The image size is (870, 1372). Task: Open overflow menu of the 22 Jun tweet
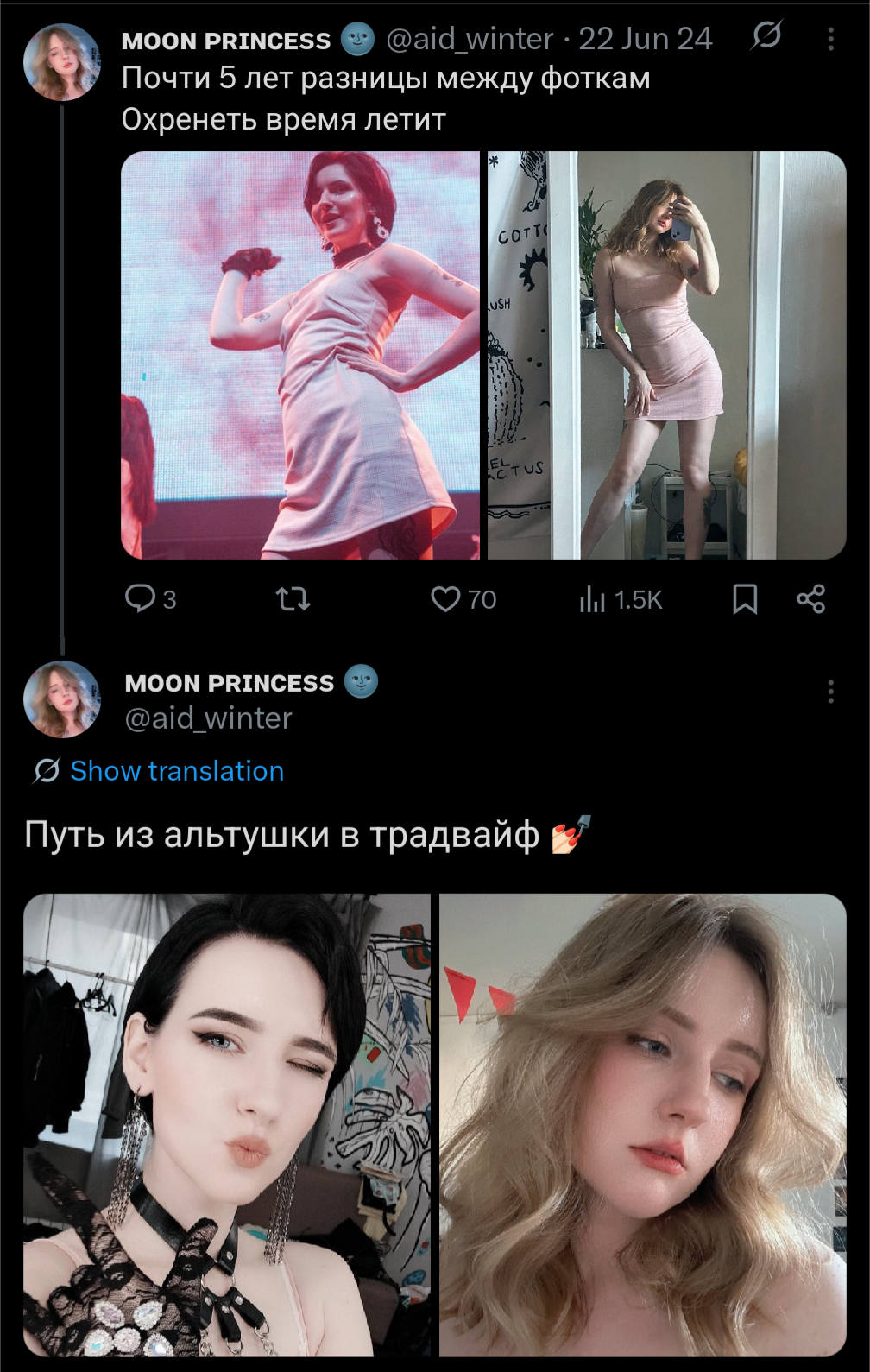(x=830, y=39)
